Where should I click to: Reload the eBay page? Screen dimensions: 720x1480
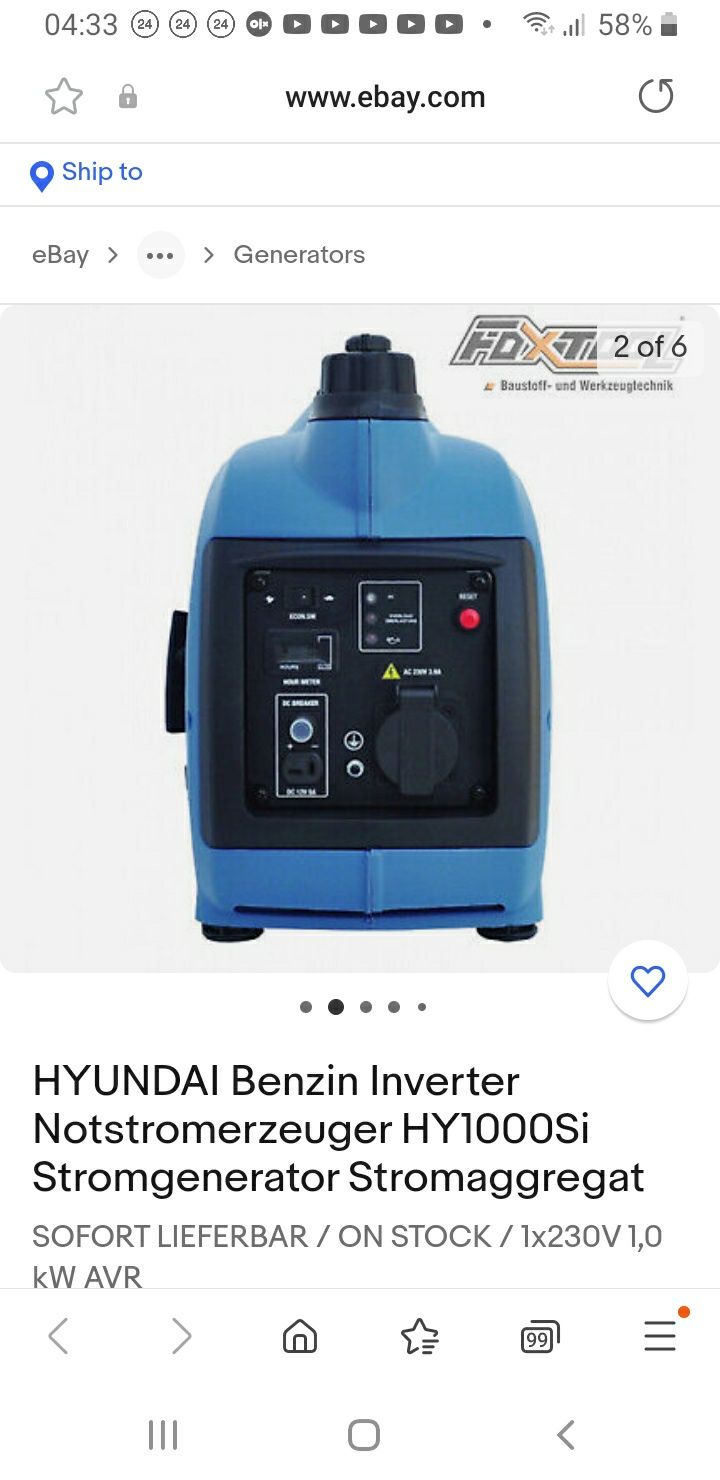(x=656, y=97)
